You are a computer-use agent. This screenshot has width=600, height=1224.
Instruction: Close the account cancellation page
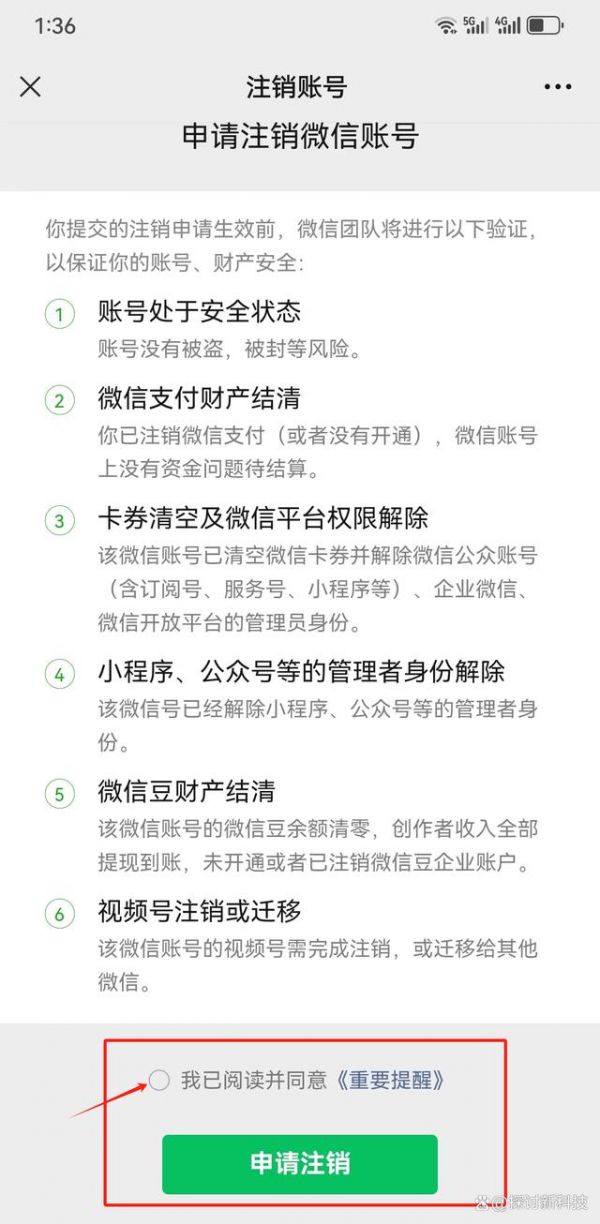coord(31,87)
